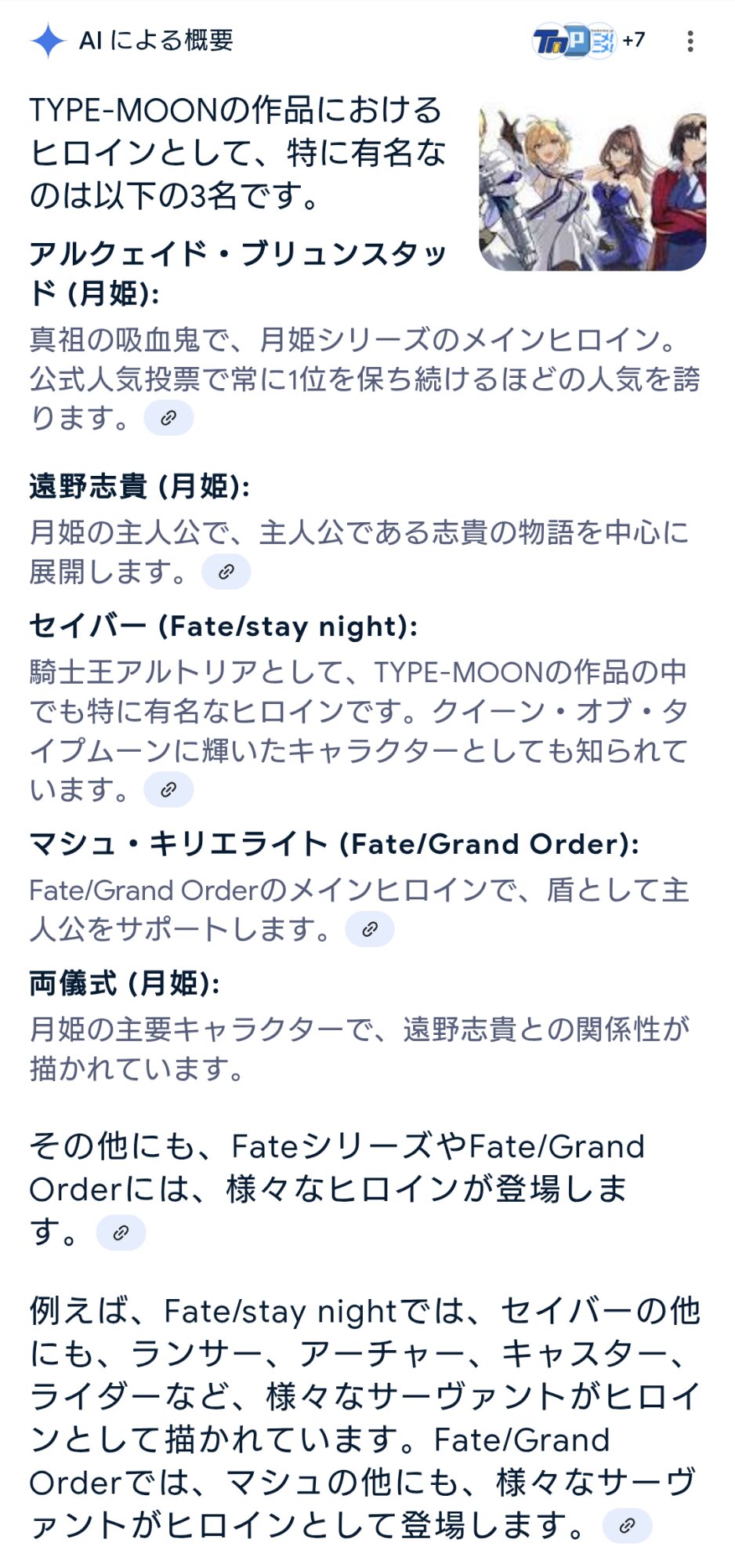Open the three-dot overflow menu
735x1568 pixels.
690,41
